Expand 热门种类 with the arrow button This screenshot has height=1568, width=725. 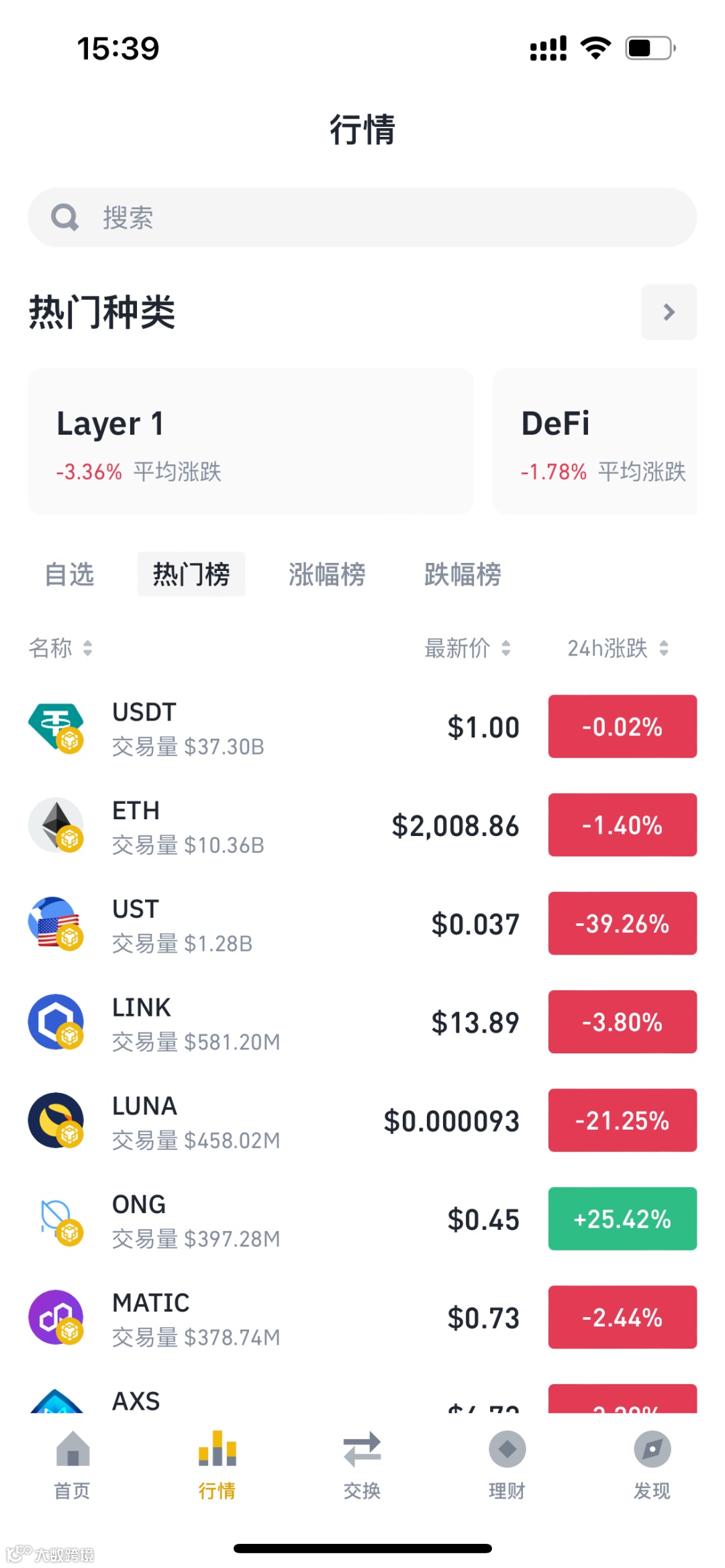coord(669,312)
